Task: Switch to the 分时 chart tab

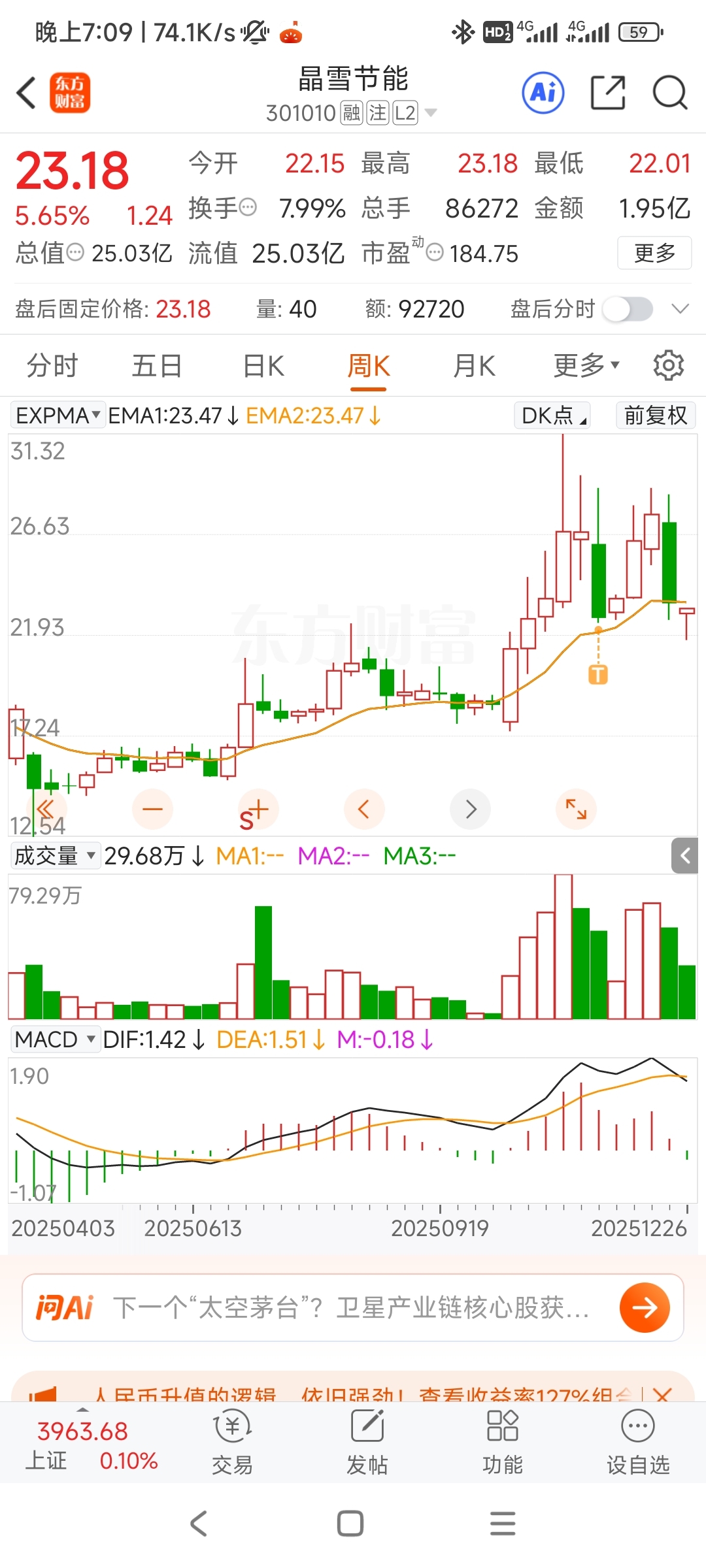Action: pos(52,366)
